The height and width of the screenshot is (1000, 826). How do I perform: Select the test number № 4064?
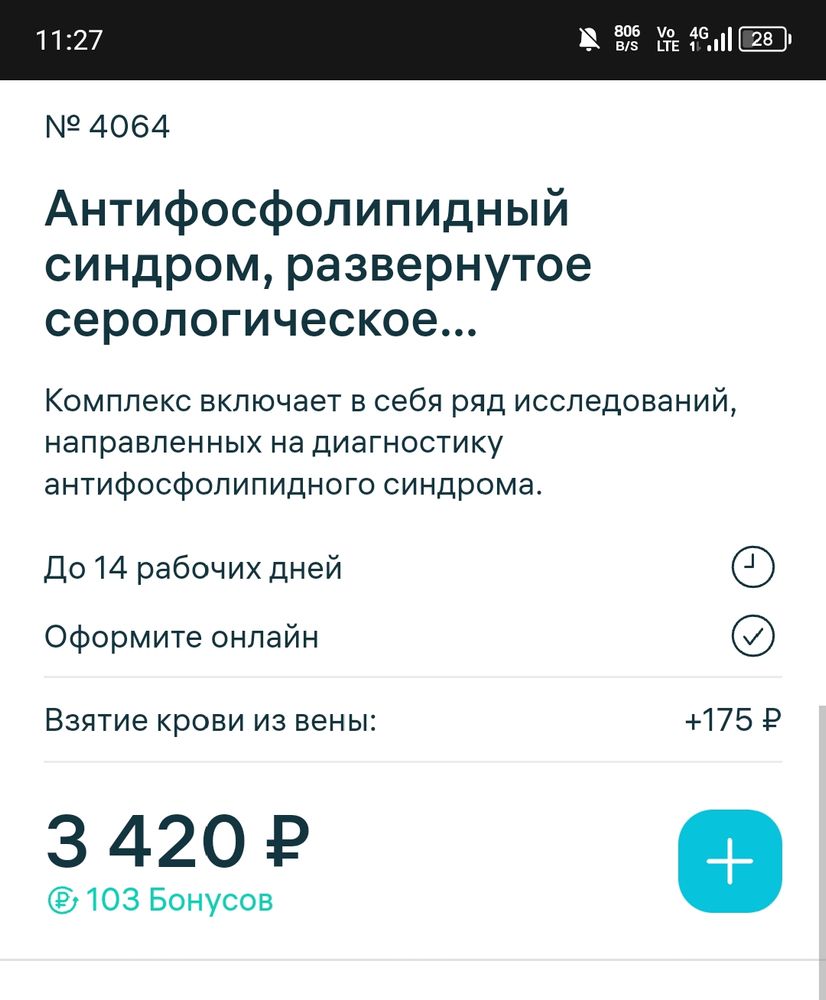click(107, 125)
